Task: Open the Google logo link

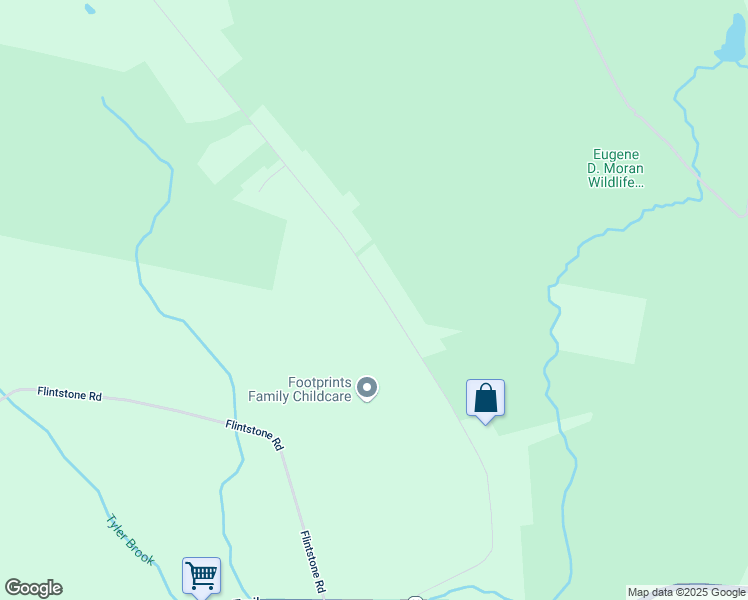Action: point(33,588)
